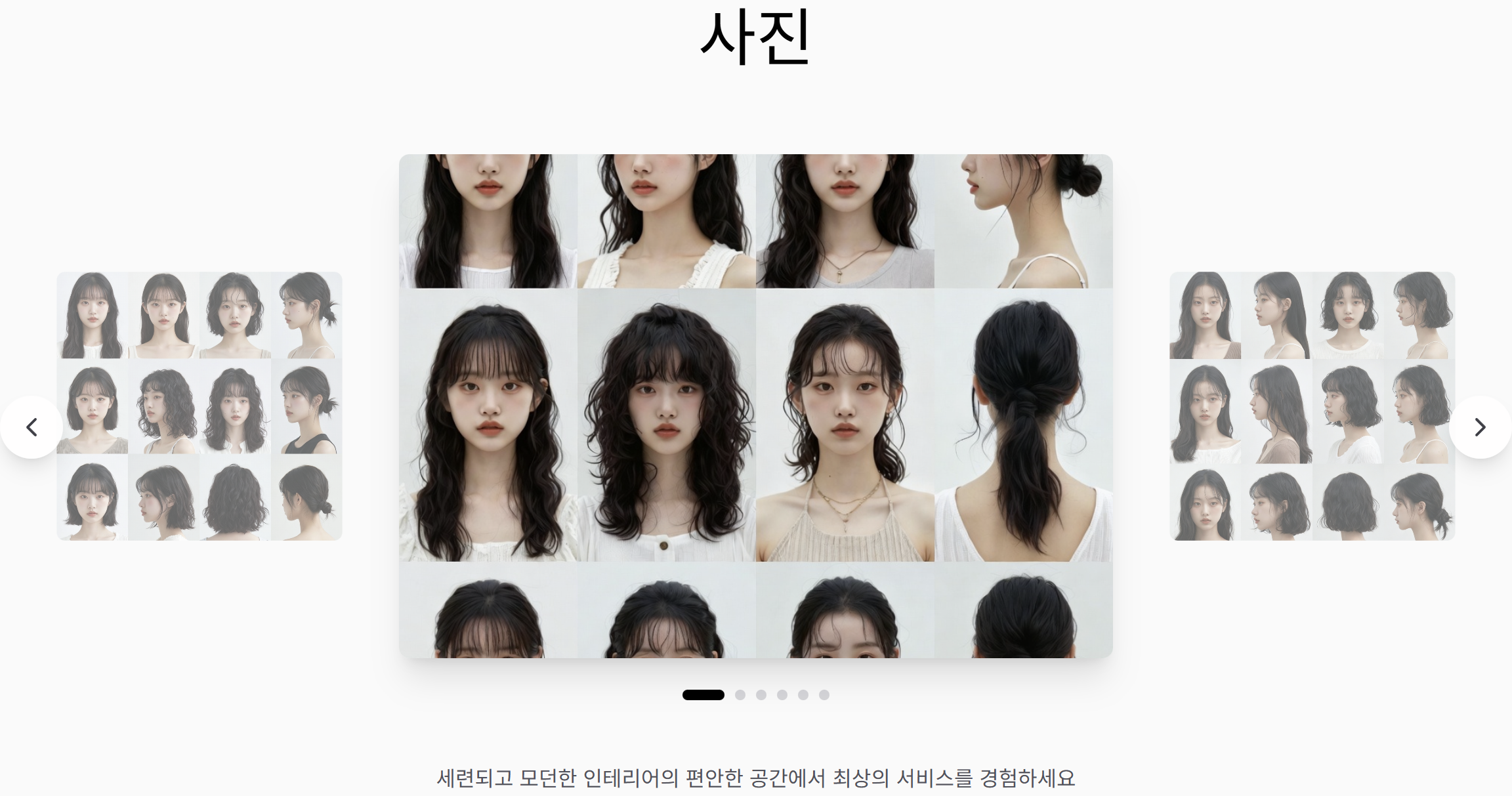Viewport: 1512px width, 796px height.
Task: Open the faded right preview photo
Action: [x=1312, y=406]
